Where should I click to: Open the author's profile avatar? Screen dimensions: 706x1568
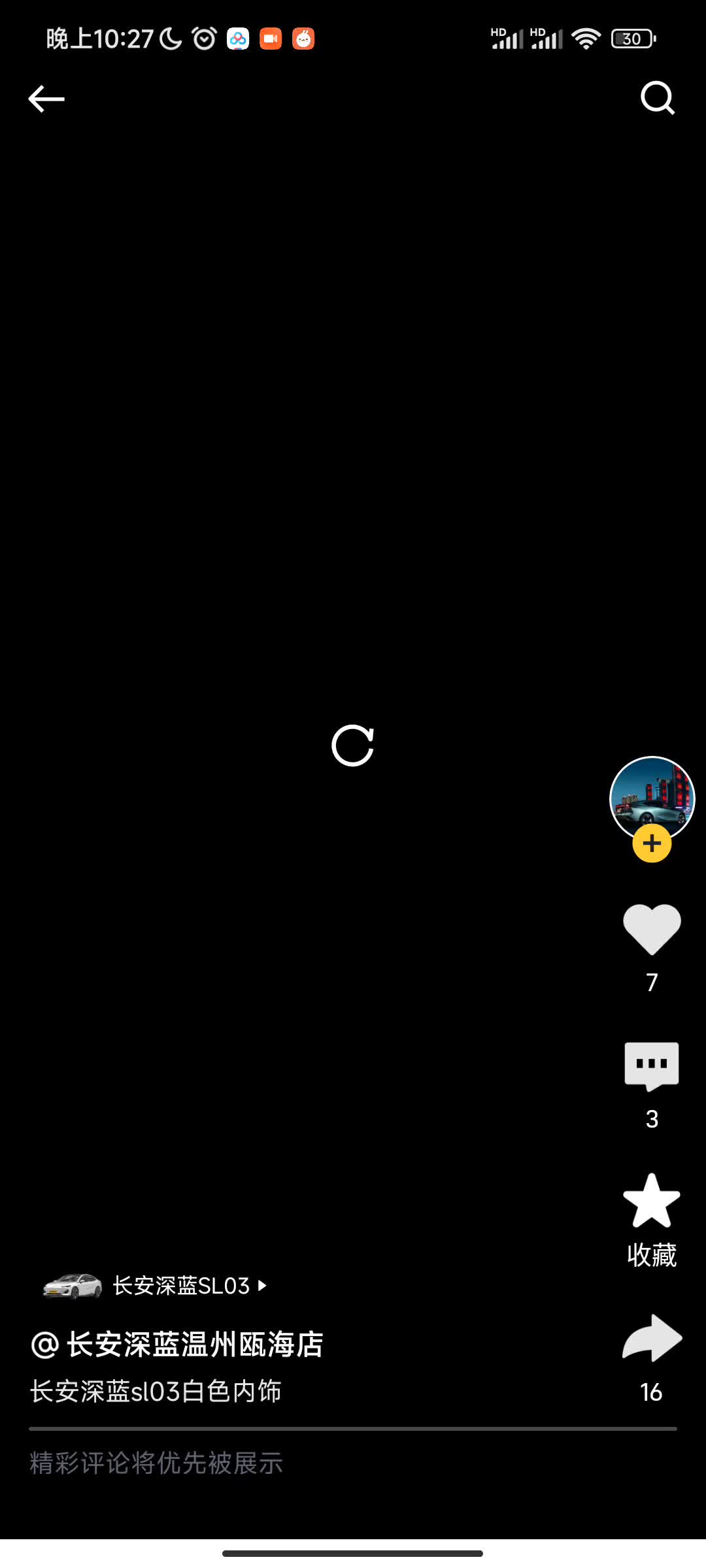pos(652,797)
